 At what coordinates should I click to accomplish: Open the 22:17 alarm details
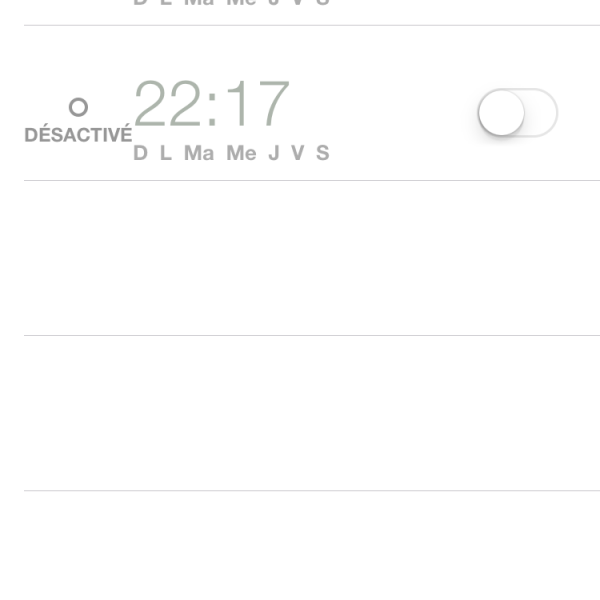point(212,106)
